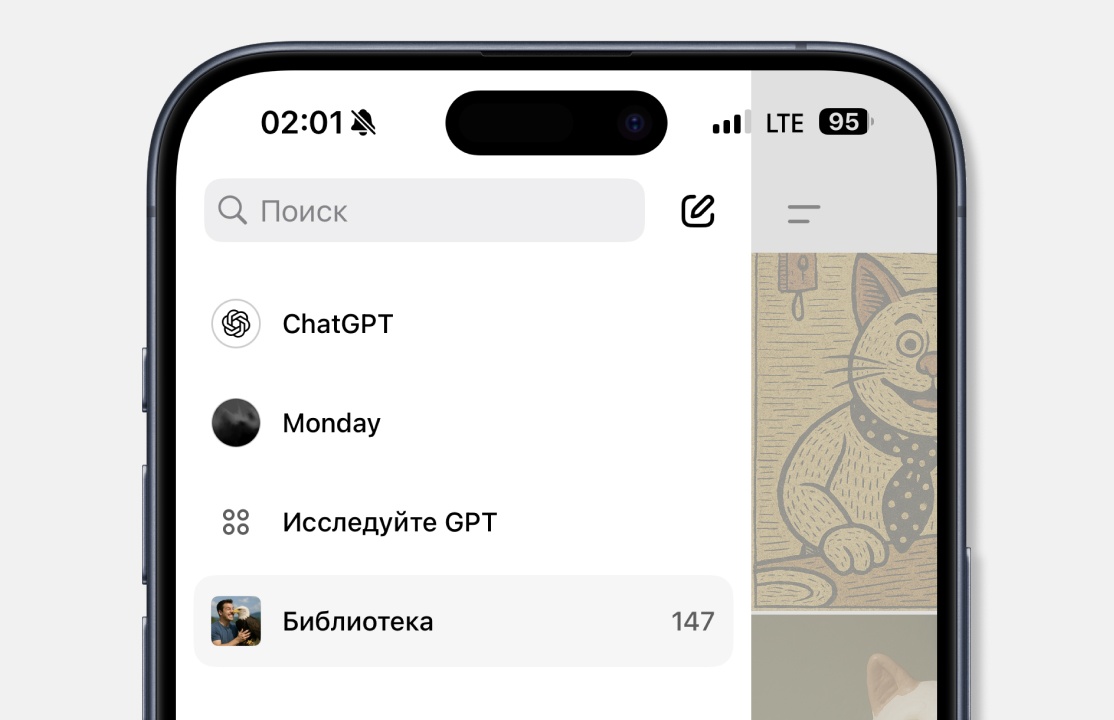Tap the two-line sidebar menu icon
Screen dimensions: 1114x720
pos(803,213)
